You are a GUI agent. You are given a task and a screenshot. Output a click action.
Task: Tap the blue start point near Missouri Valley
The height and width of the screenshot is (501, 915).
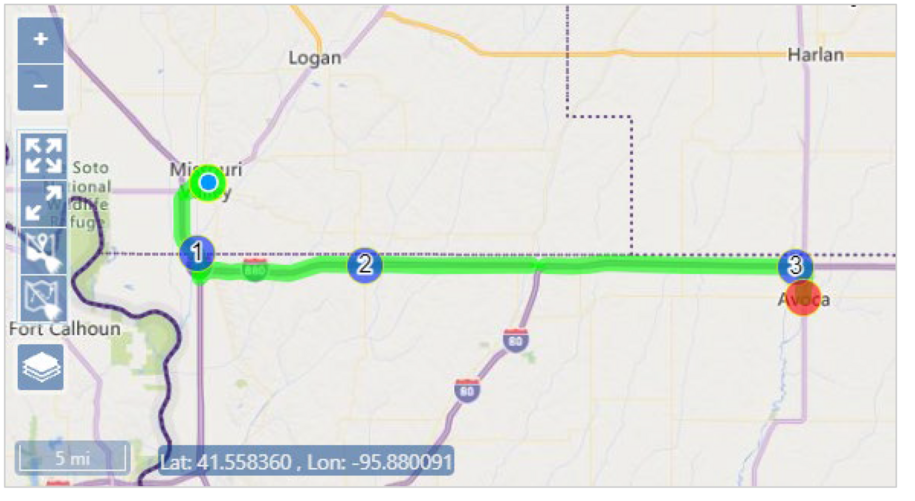208,183
